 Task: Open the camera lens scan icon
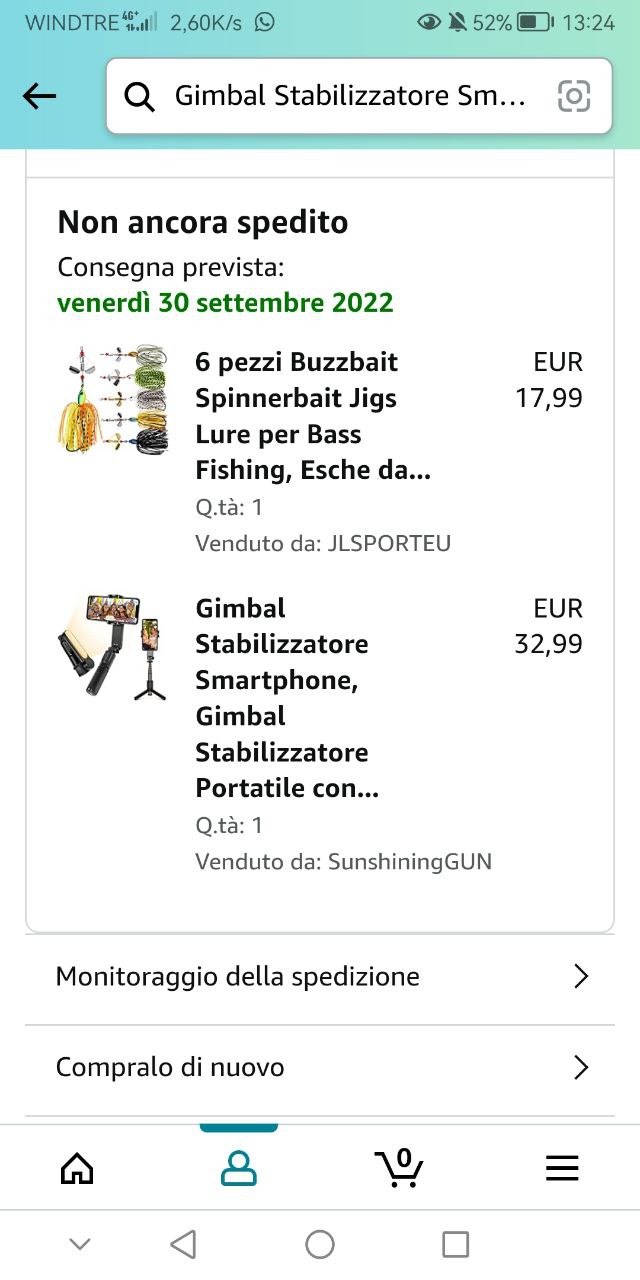(x=573, y=96)
